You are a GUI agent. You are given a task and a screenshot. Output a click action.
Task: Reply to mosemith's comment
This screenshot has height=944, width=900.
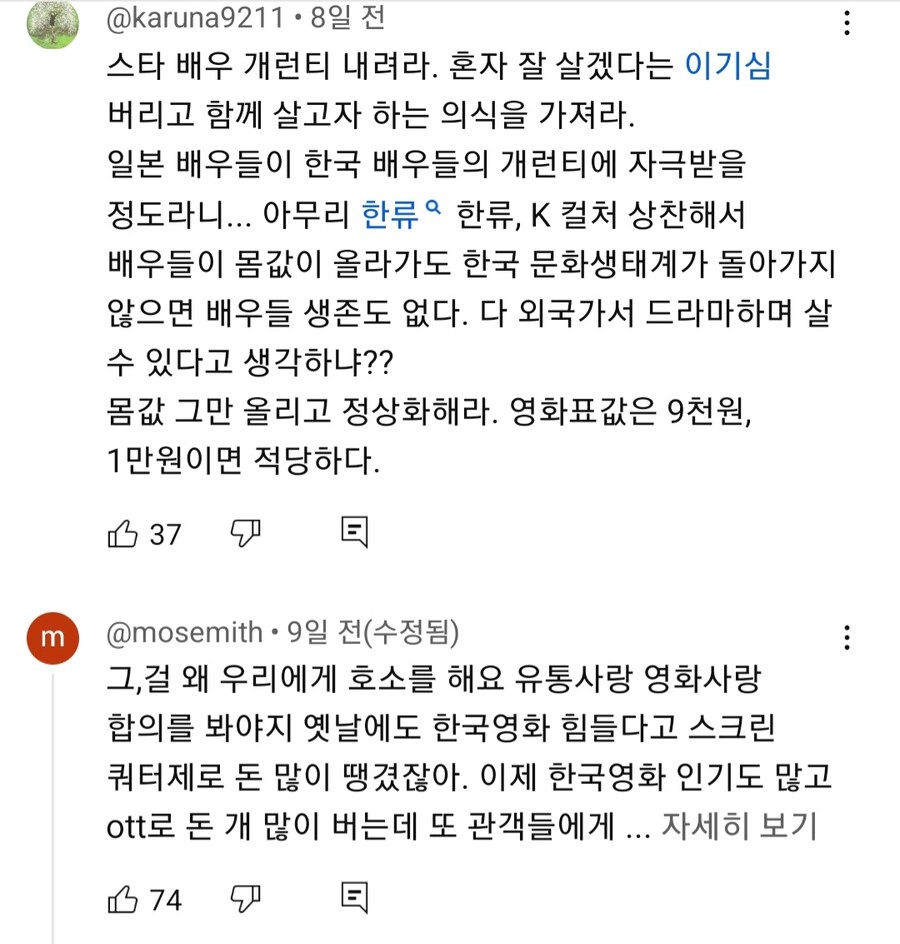click(355, 899)
